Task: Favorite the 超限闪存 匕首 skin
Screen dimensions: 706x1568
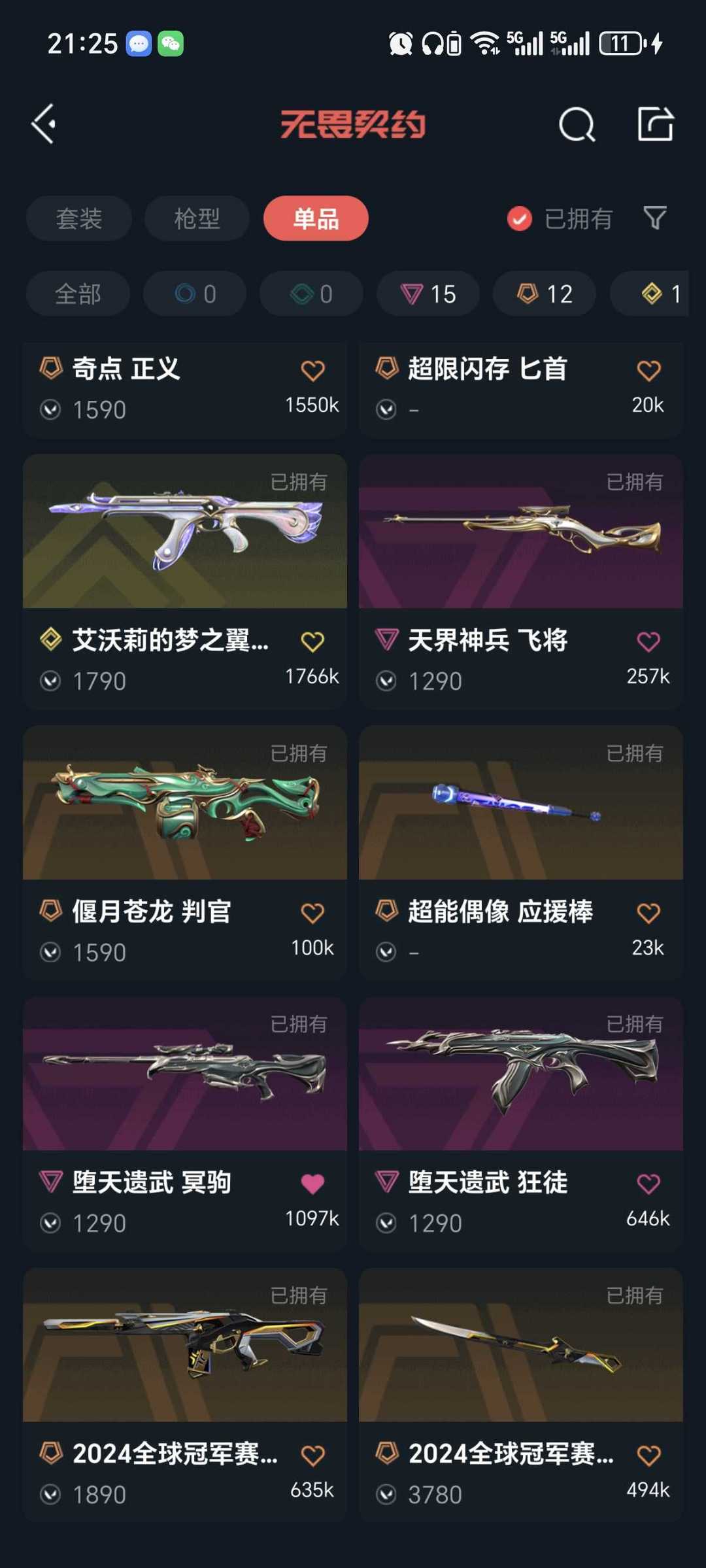Action: [648, 371]
